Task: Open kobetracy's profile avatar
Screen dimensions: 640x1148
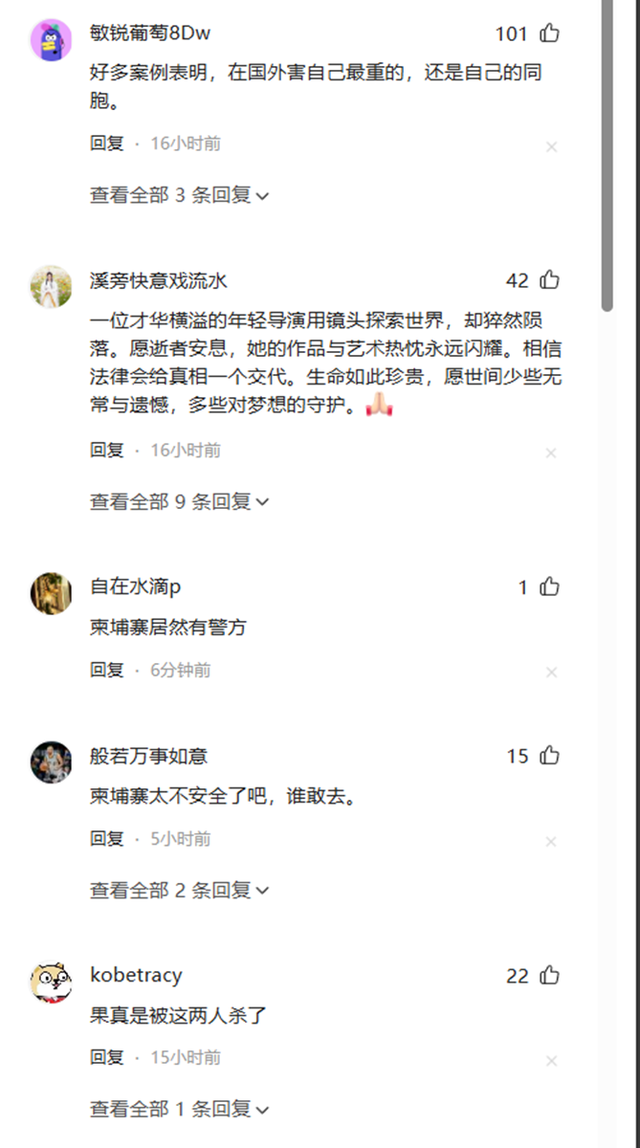Action: pos(51,981)
